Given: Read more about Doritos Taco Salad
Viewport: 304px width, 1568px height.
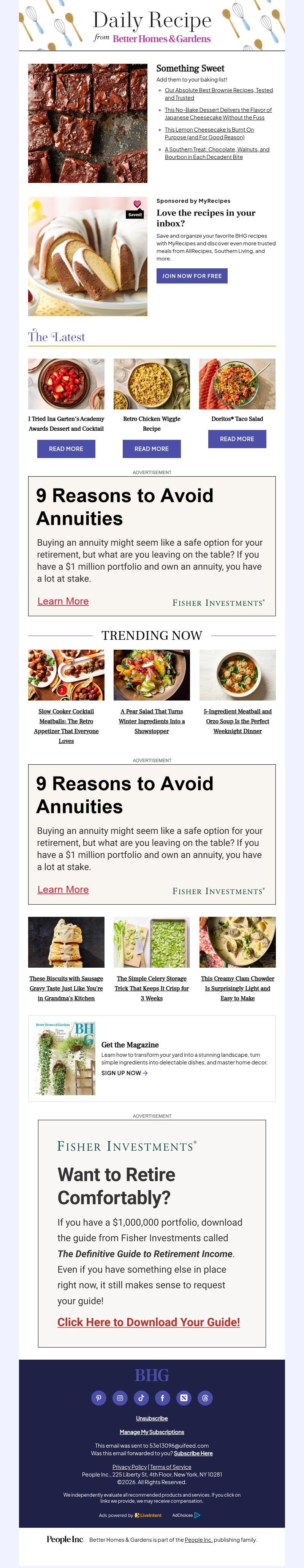Looking at the screenshot, I should pos(237,439).
